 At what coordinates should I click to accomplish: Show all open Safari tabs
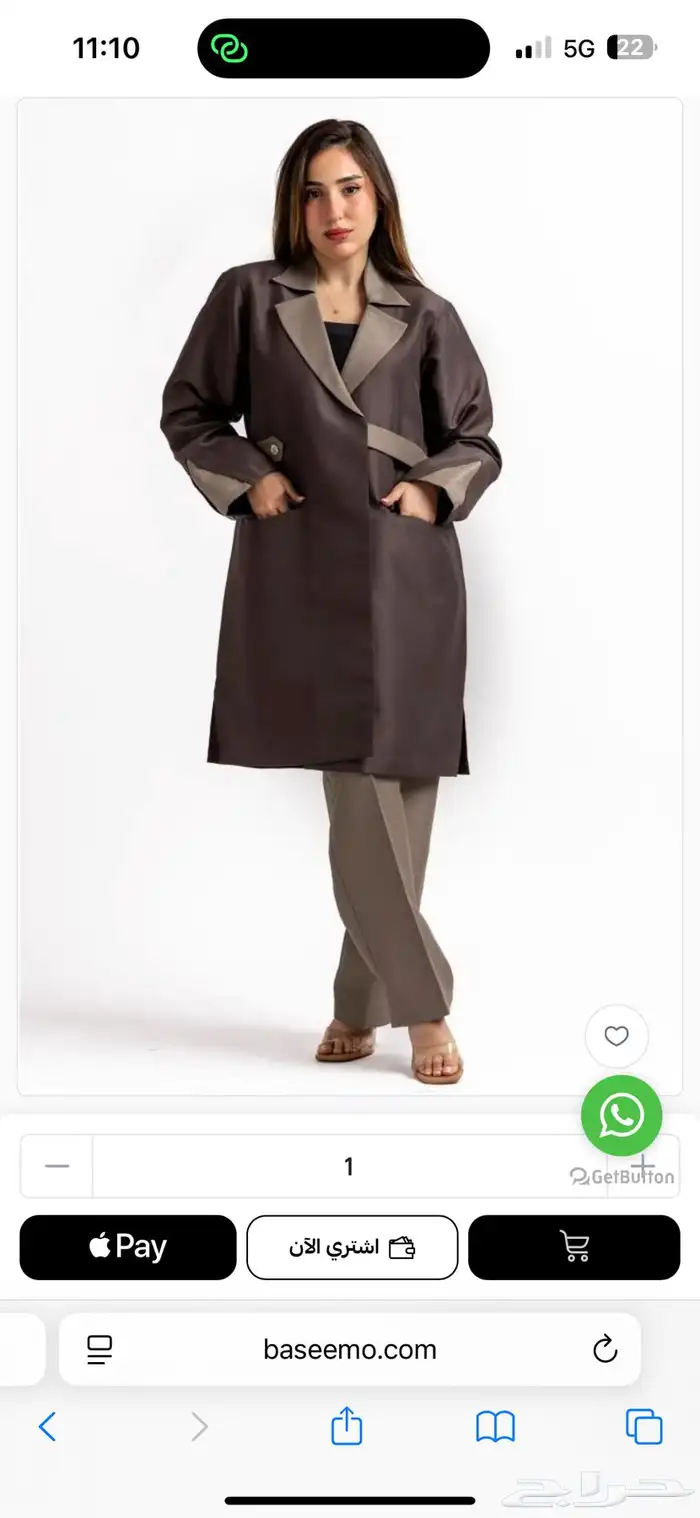644,1427
